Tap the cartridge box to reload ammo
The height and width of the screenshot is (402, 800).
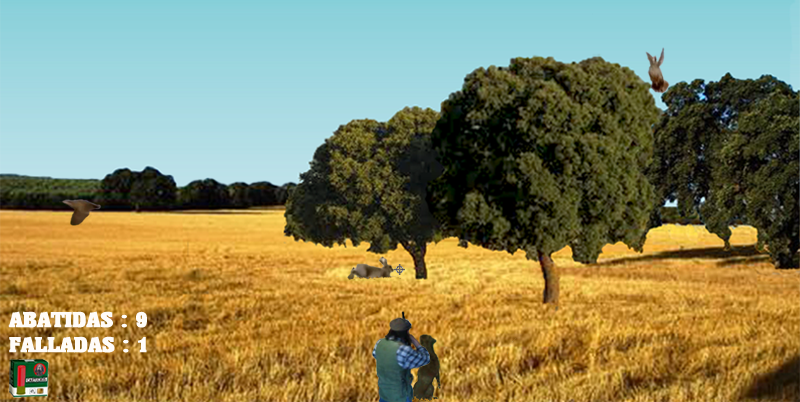tap(29, 378)
